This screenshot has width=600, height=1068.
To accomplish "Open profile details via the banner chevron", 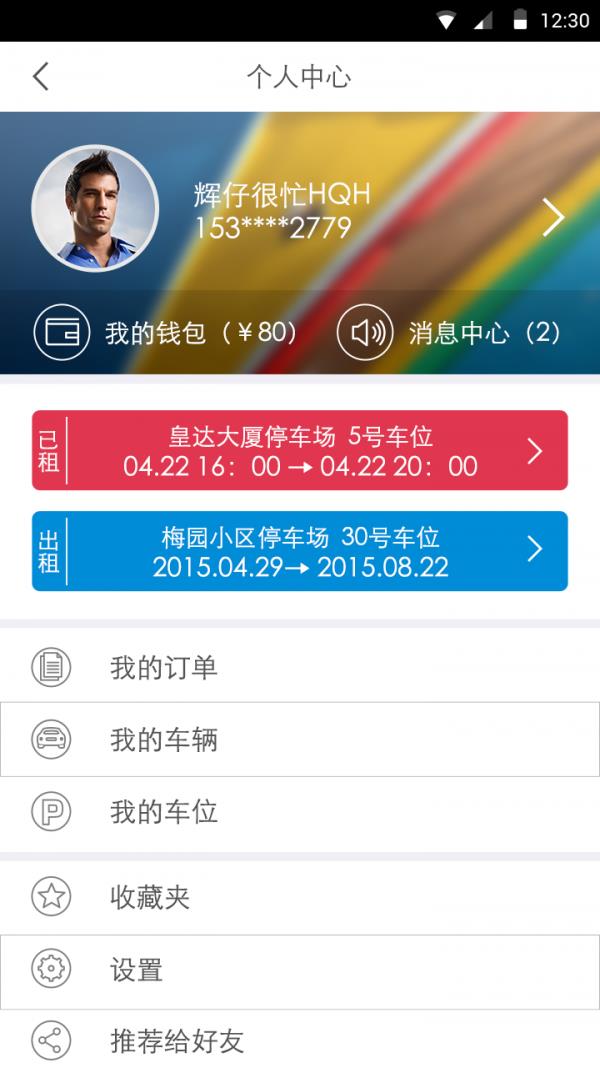I will (553, 218).
